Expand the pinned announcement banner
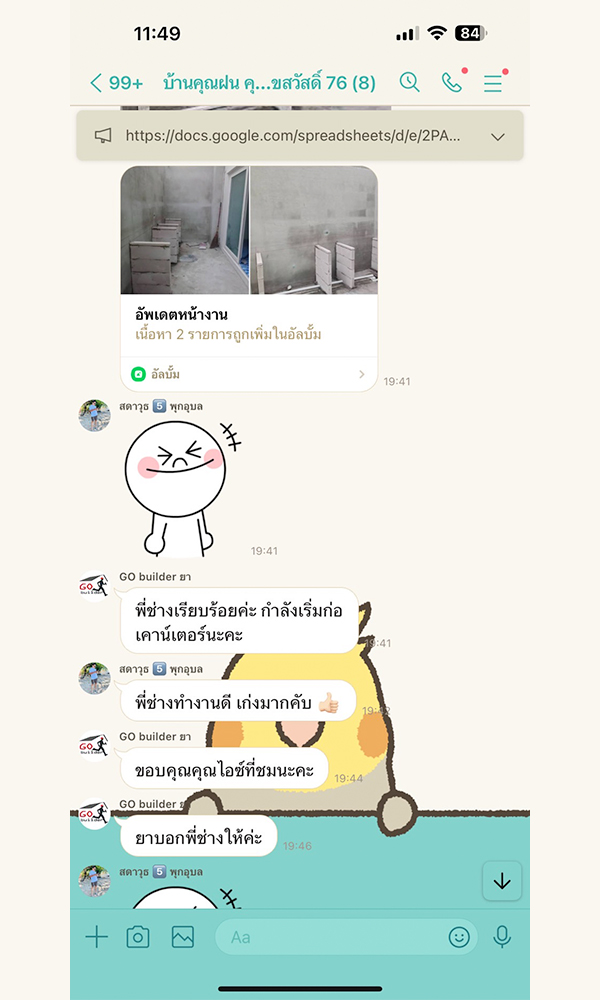The height and width of the screenshot is (1000, 600). pyautogui.click(x=498, y=136)
